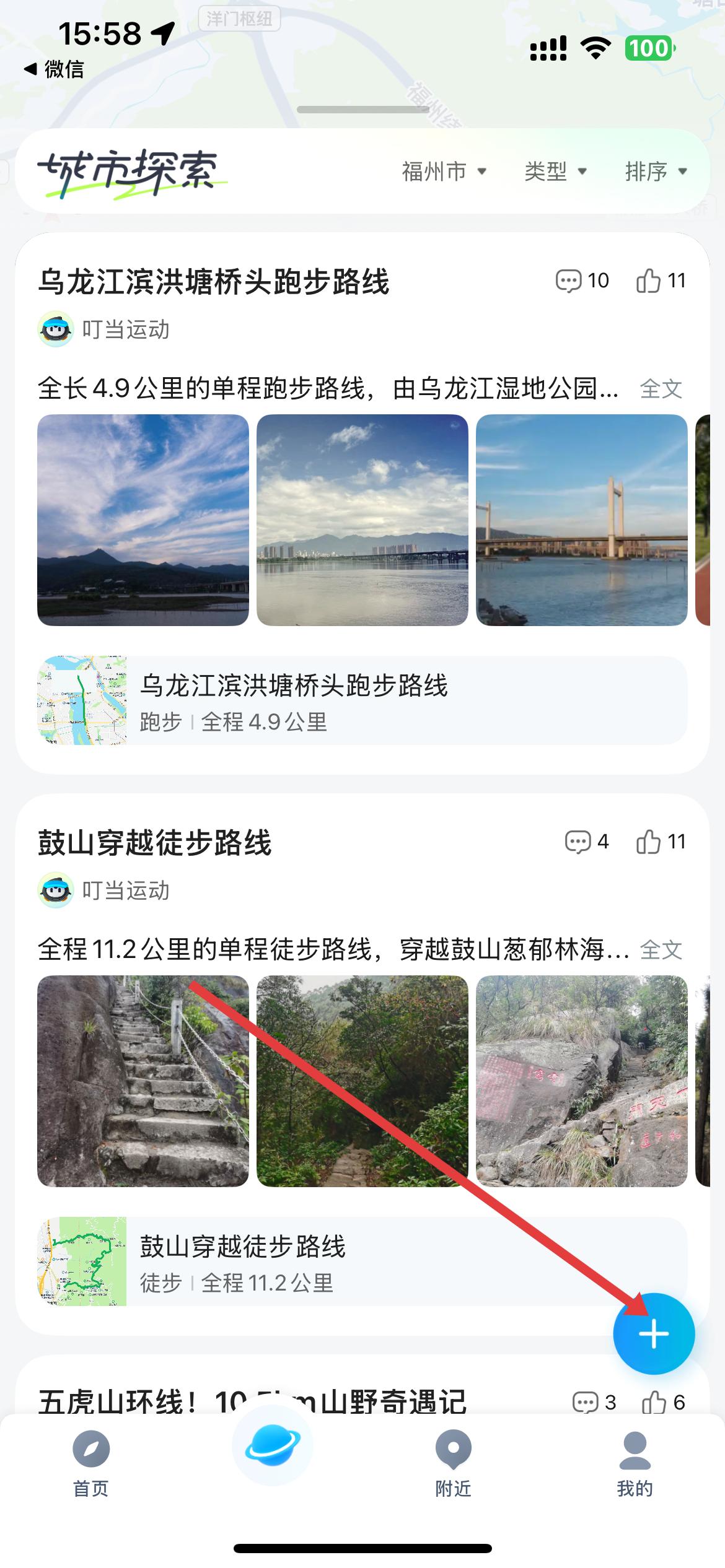725x1568 pixels.
Task: Open the 排序 sort dropdown
Action: [x=656, y=172]
